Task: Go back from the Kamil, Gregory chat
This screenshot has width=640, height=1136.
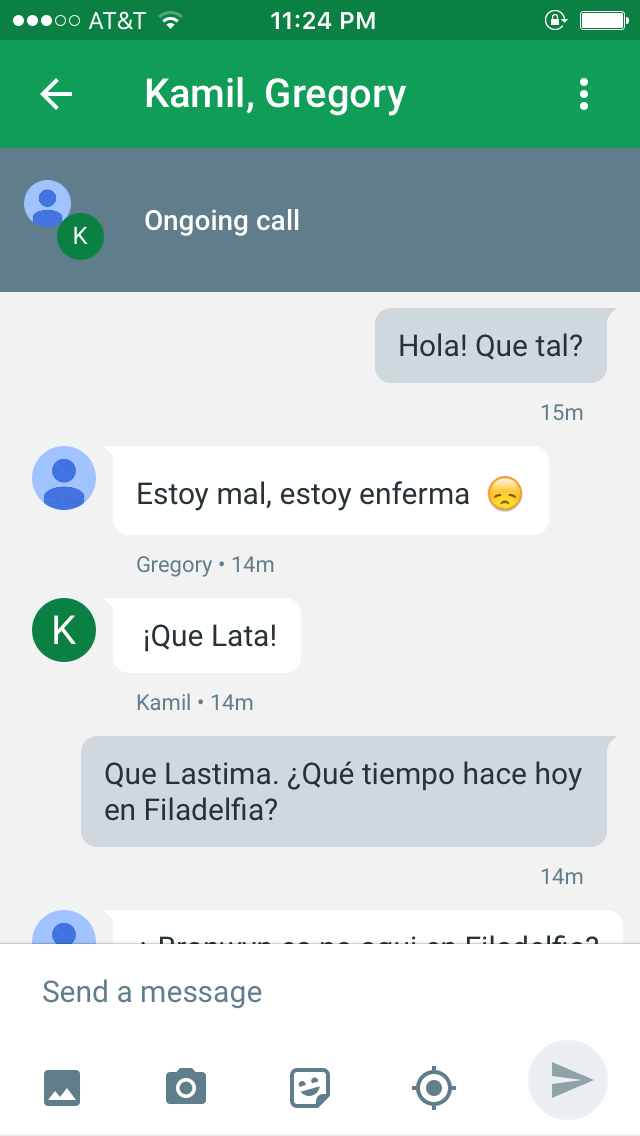Action: click(56, 95)
